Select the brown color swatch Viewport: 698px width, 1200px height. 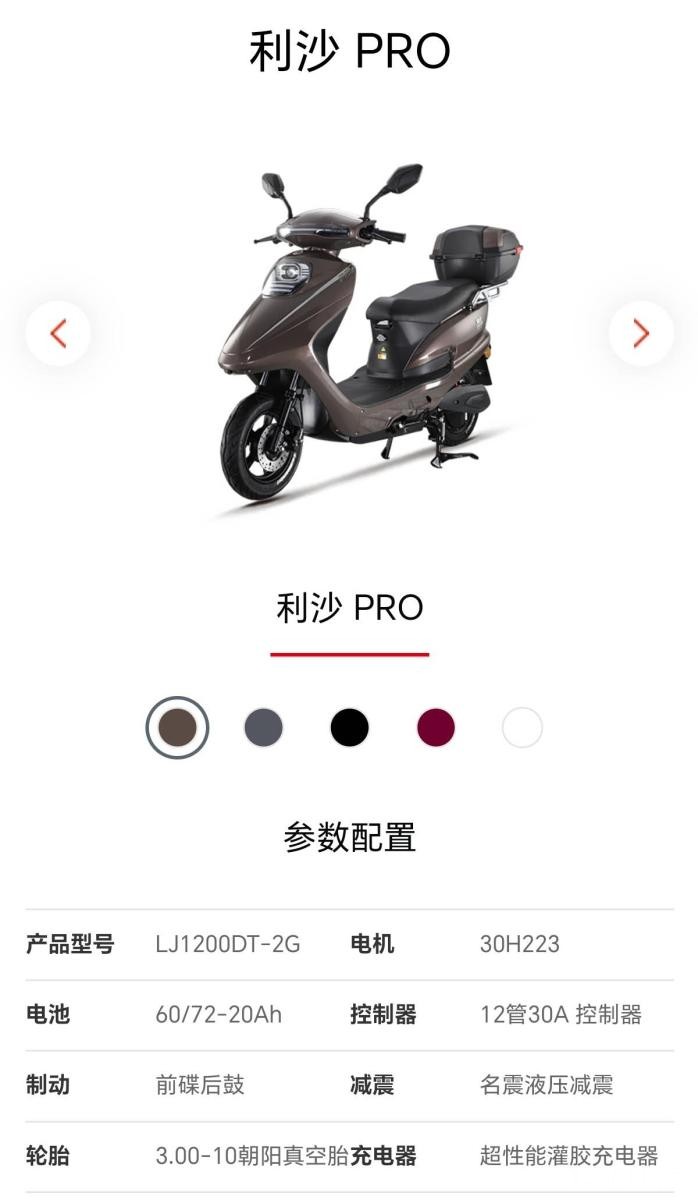coord(177,728)
